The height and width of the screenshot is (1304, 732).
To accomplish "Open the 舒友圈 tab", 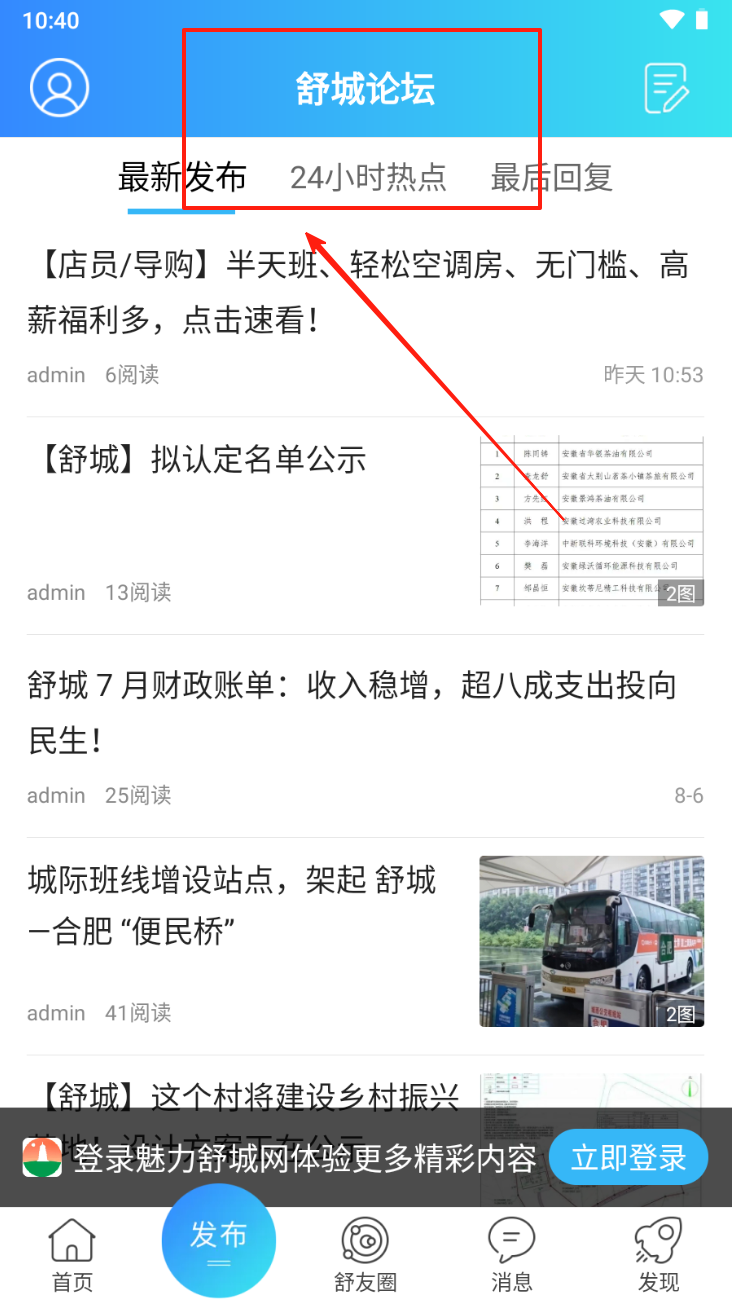I will [x=365, y=1256].
